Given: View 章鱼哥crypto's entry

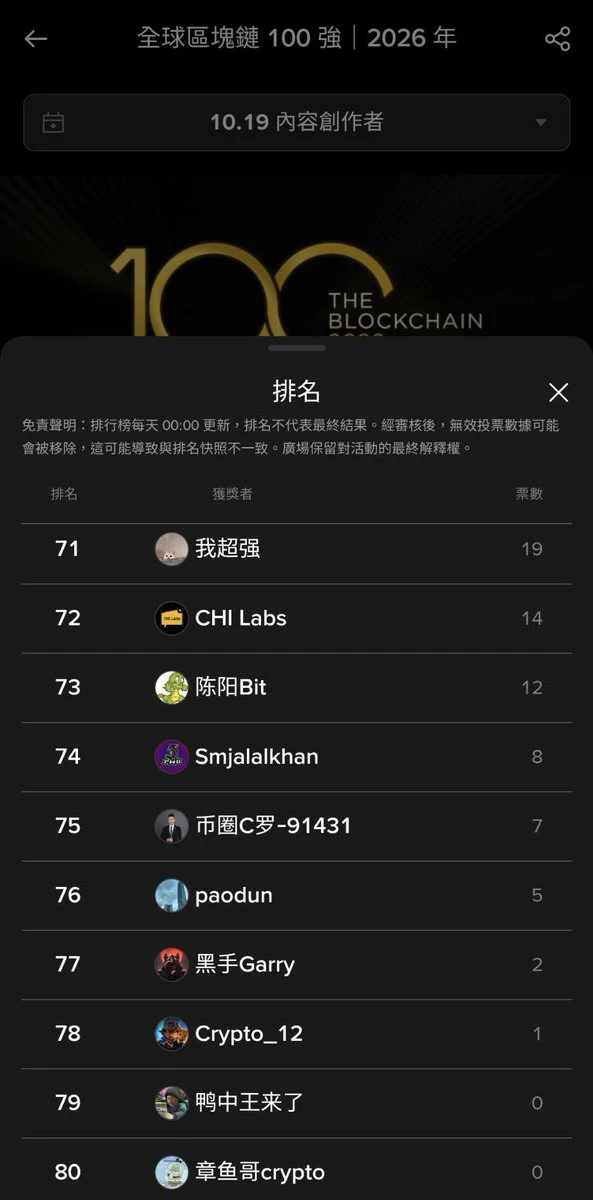Looking at the screenshot, I should [296, 1170].
